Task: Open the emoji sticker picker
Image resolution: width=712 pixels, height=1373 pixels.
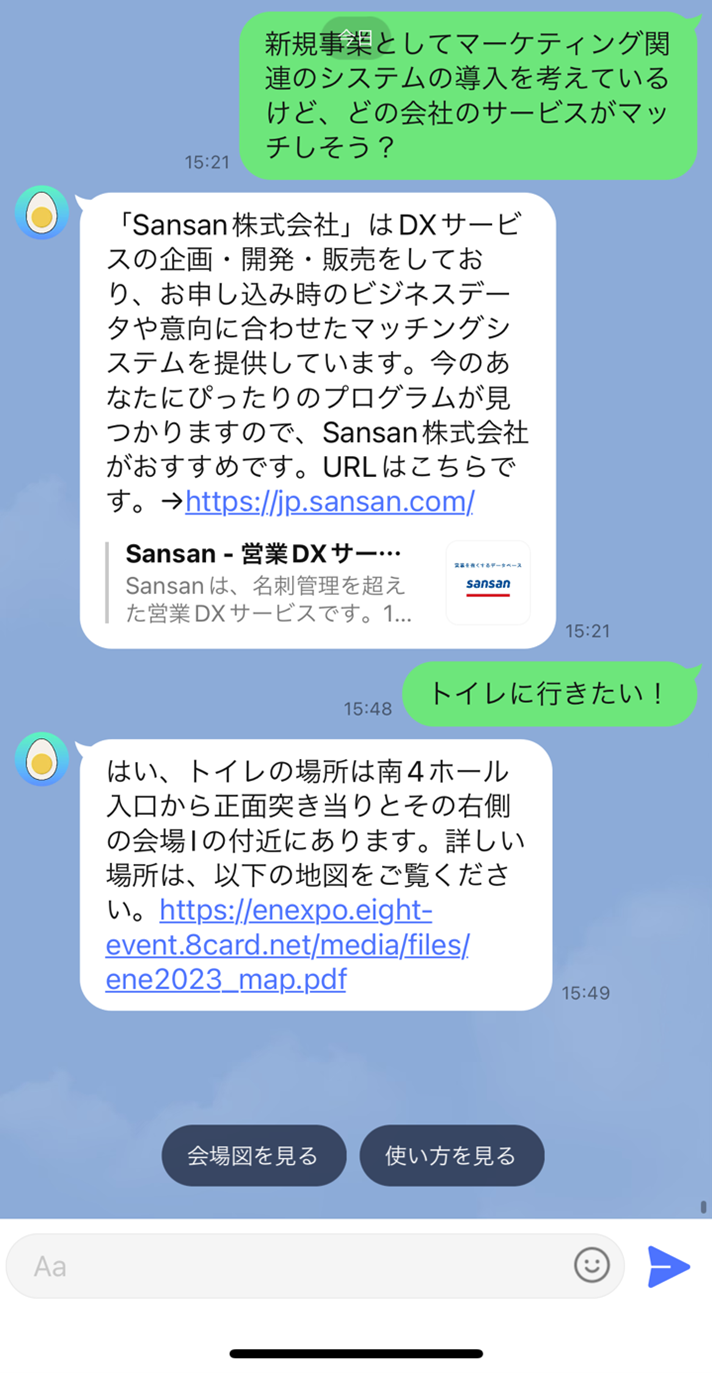Action: [591, 1266]
